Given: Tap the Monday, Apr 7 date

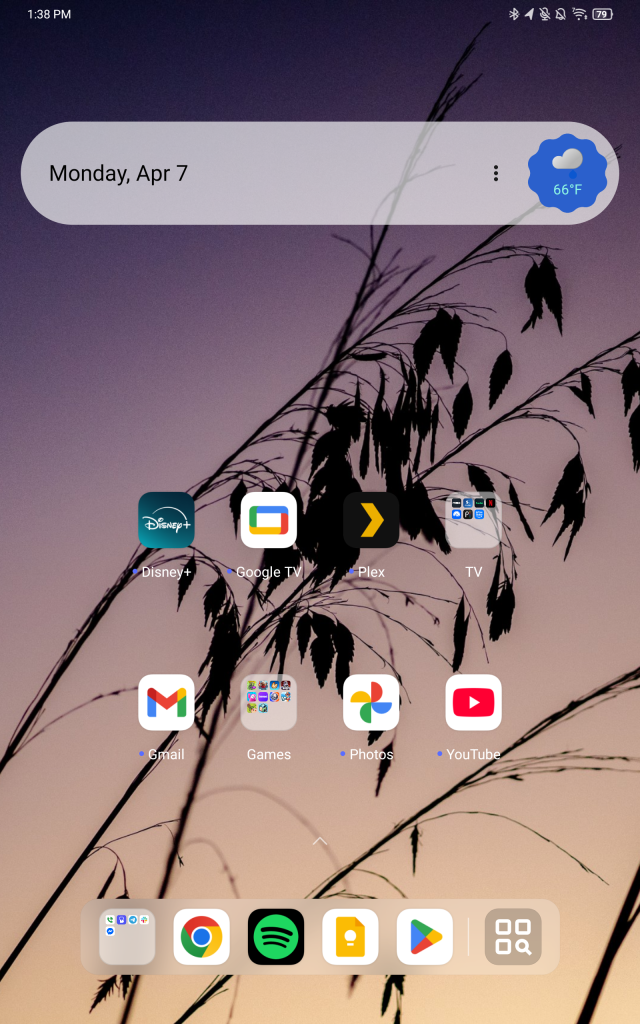Looking at the screenshot, I should [119, 173].
